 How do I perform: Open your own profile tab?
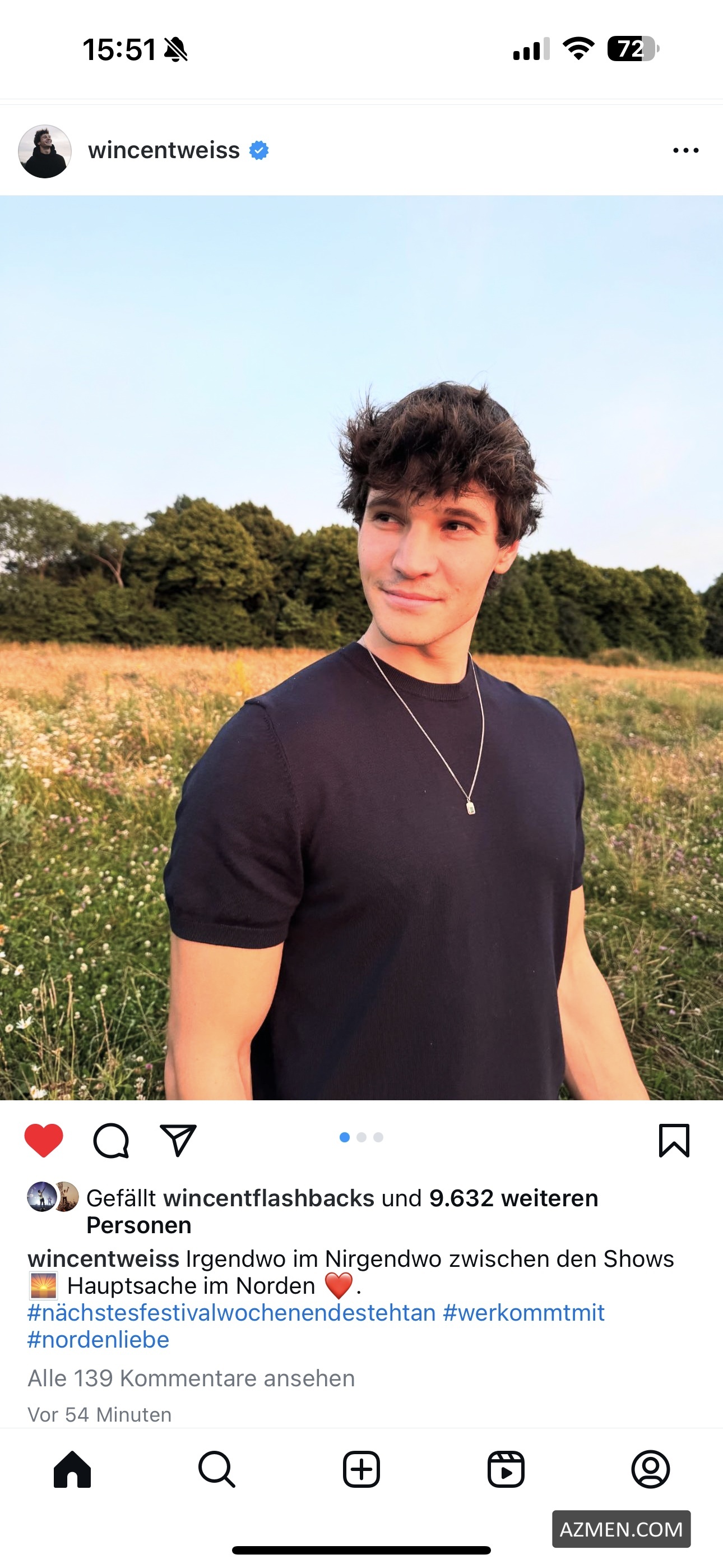pyautogui.click(x=650, y=1469)
